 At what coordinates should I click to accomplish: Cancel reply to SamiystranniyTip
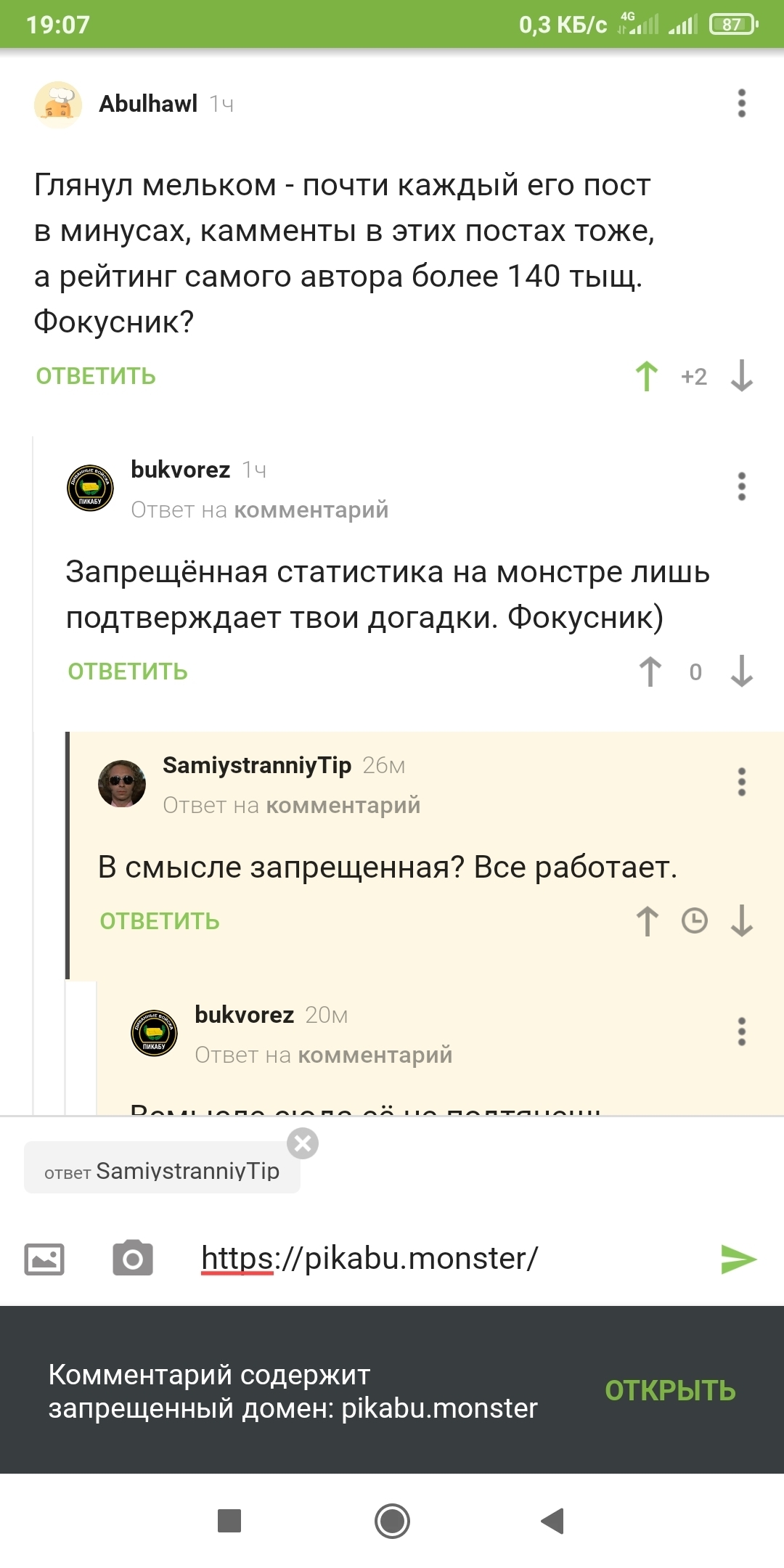[303, 1143]
